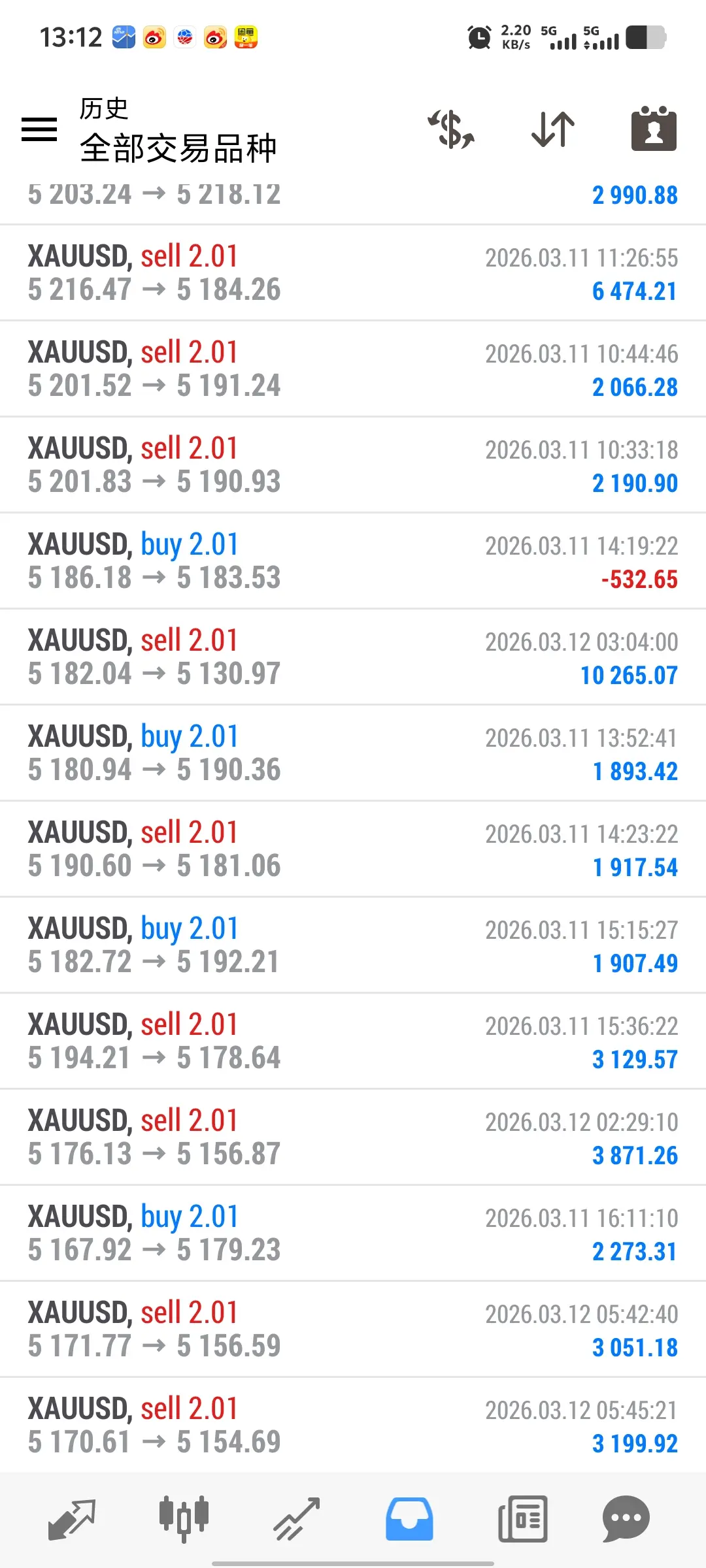Open the hamburger drawer menu
Screen dimensions: 706x1568
[x=39, y=129]
